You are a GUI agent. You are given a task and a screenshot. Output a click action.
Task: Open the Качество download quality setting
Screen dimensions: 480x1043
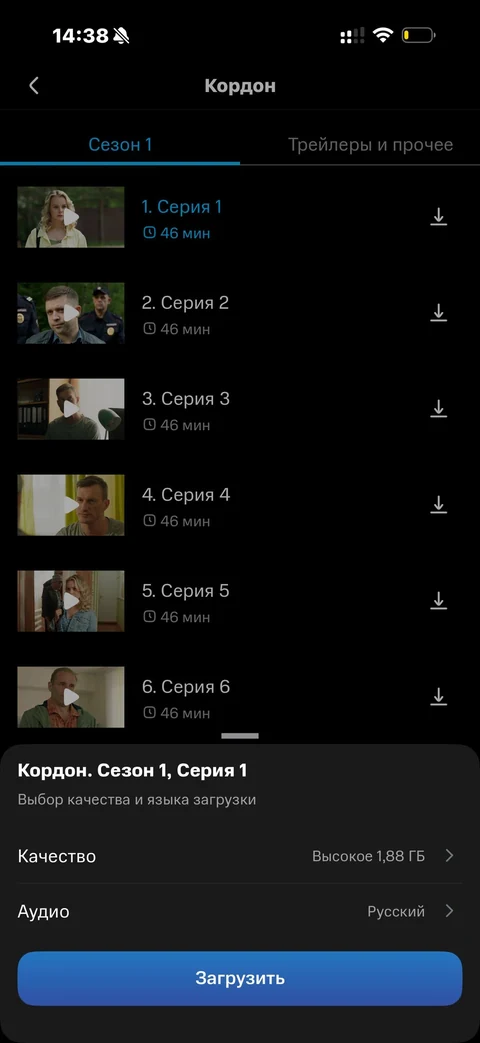click(x=240, y=856)
